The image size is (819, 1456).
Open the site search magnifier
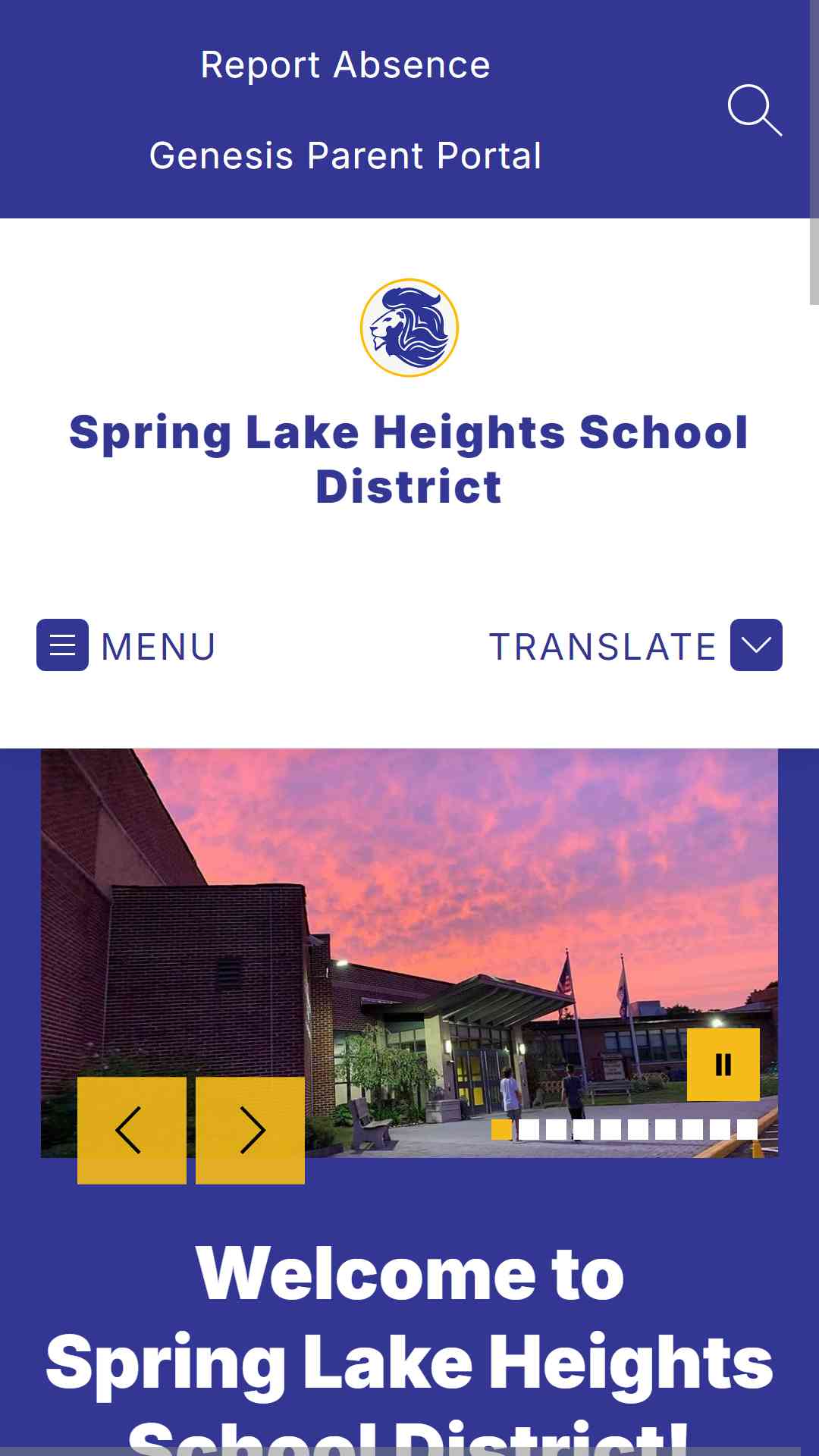click(754, 111)
